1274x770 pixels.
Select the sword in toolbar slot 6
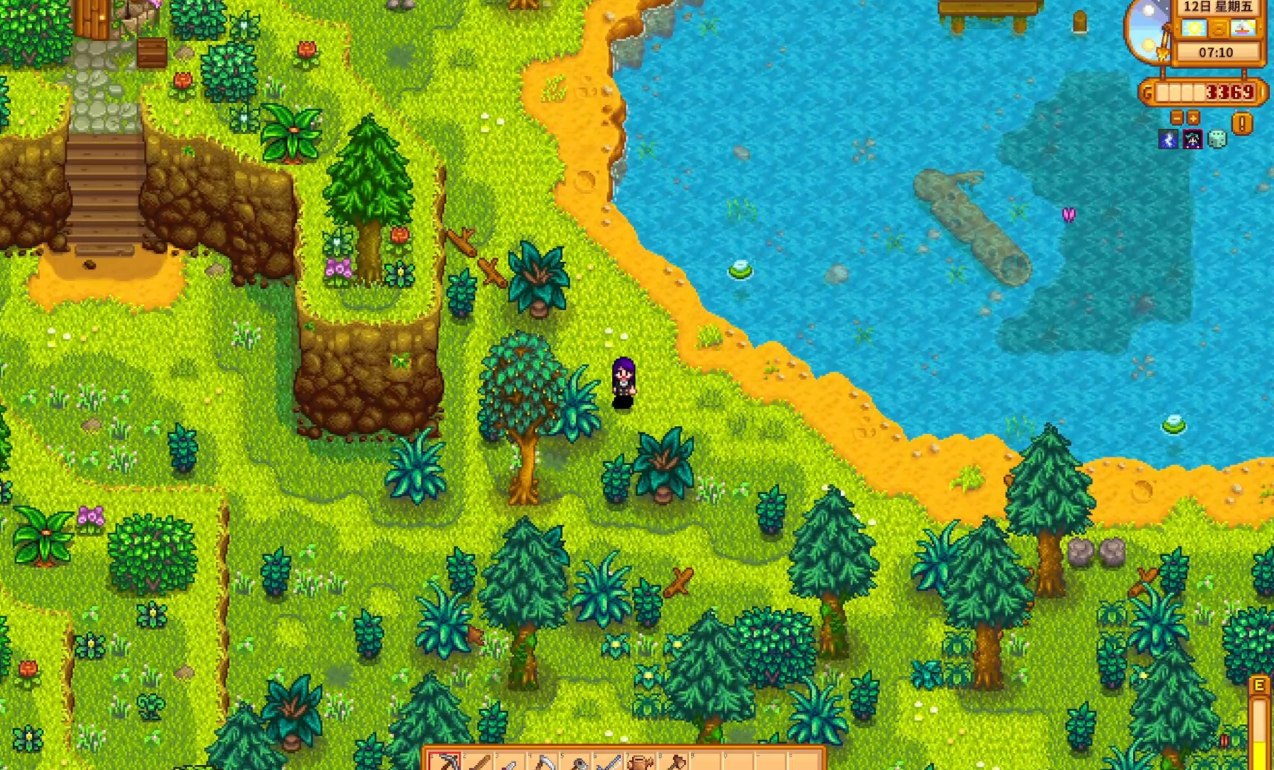[609, 762]
